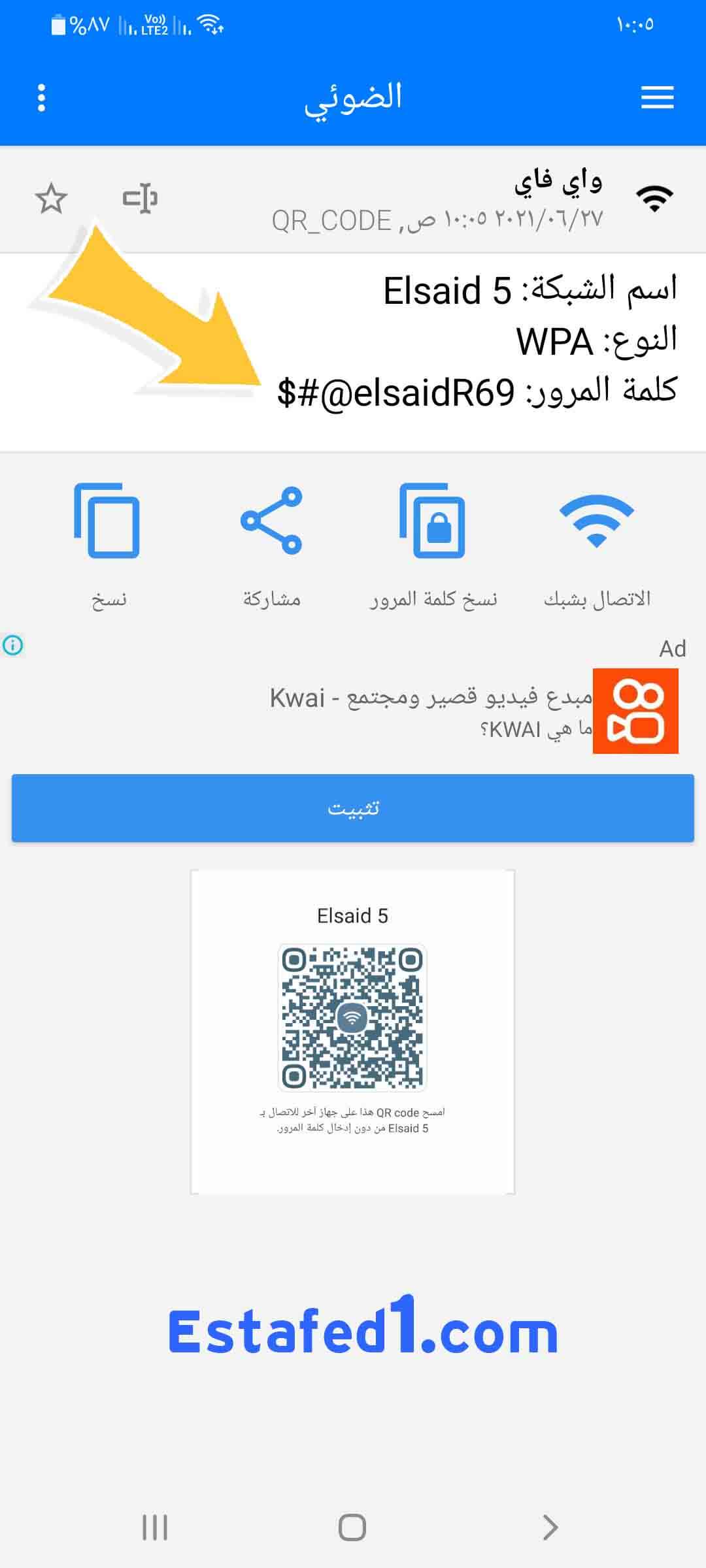Image resolution: width=706 pixels, height=1568 pixels.
Task: Mark this scan as favorite with the star
Action: pyautogui.click(x=51, y=199)
